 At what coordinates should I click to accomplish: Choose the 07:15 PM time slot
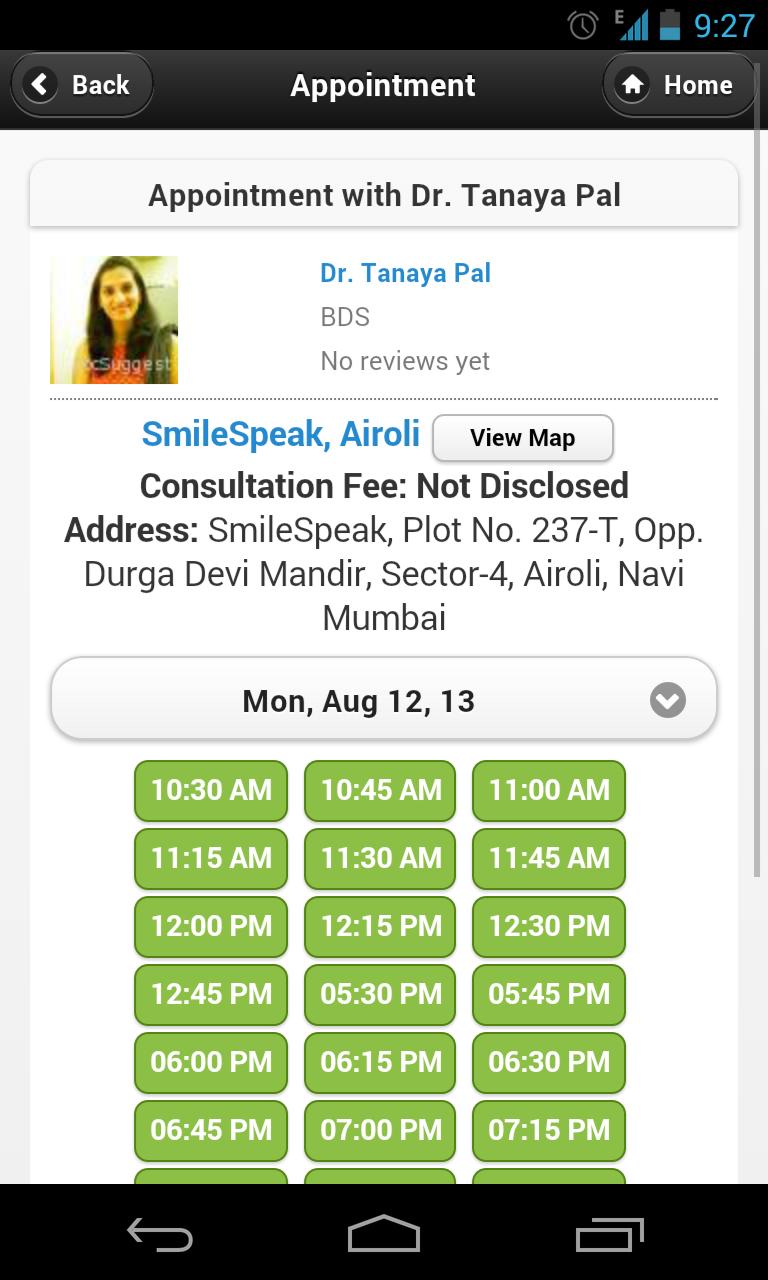tap(549, 1130)
